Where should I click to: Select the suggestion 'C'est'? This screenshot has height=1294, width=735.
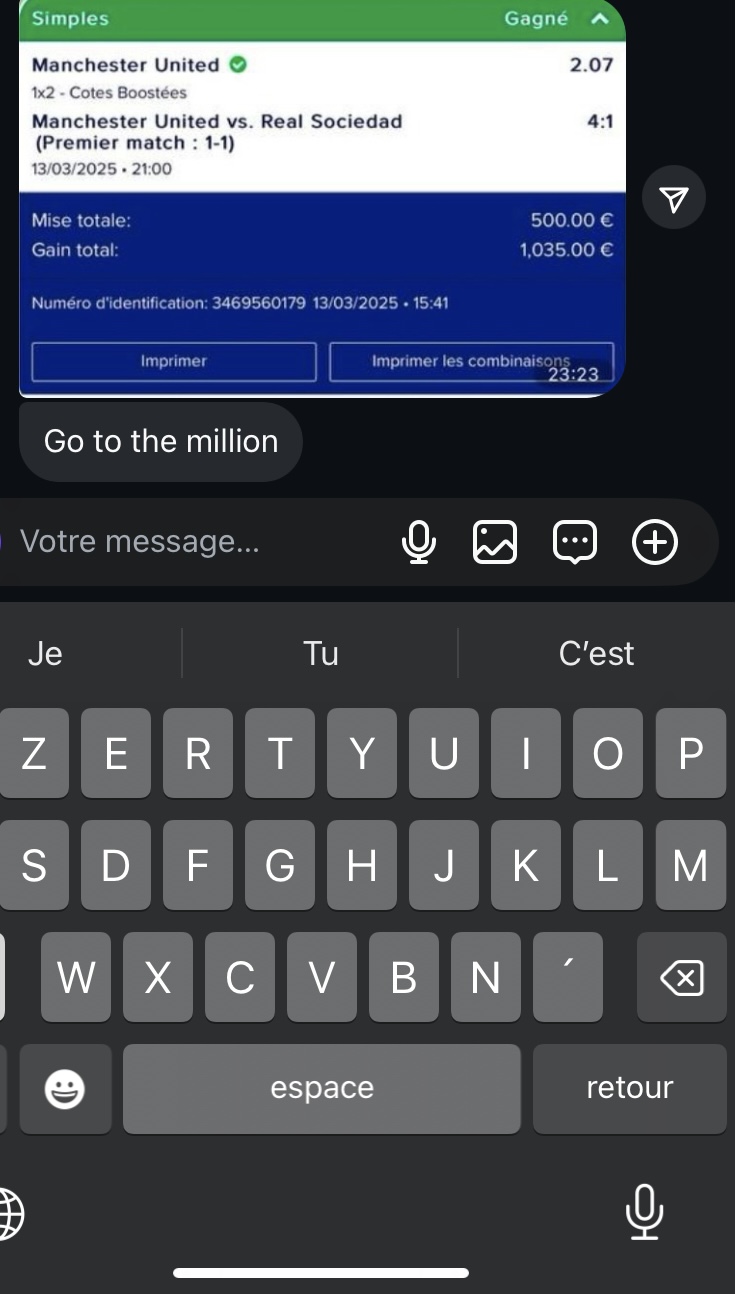pos(597,652)
